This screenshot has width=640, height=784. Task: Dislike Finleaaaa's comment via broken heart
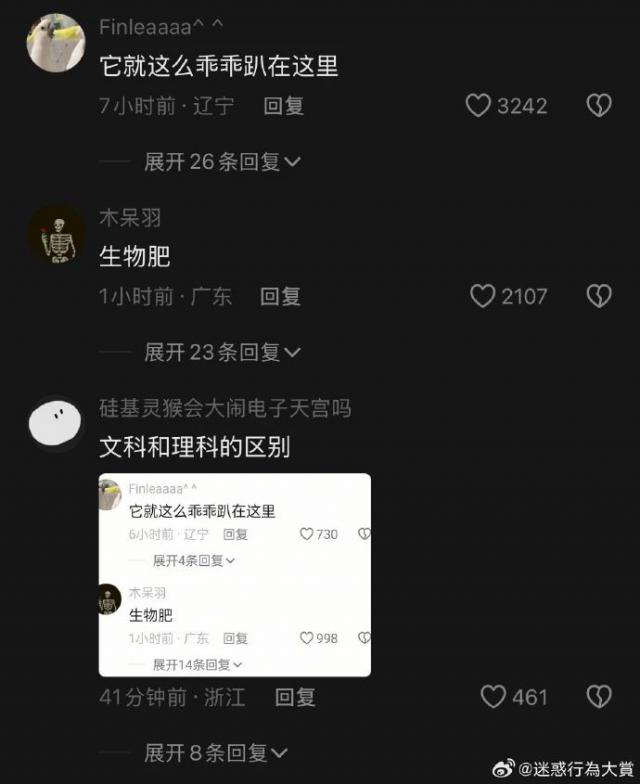coord(598,105)
